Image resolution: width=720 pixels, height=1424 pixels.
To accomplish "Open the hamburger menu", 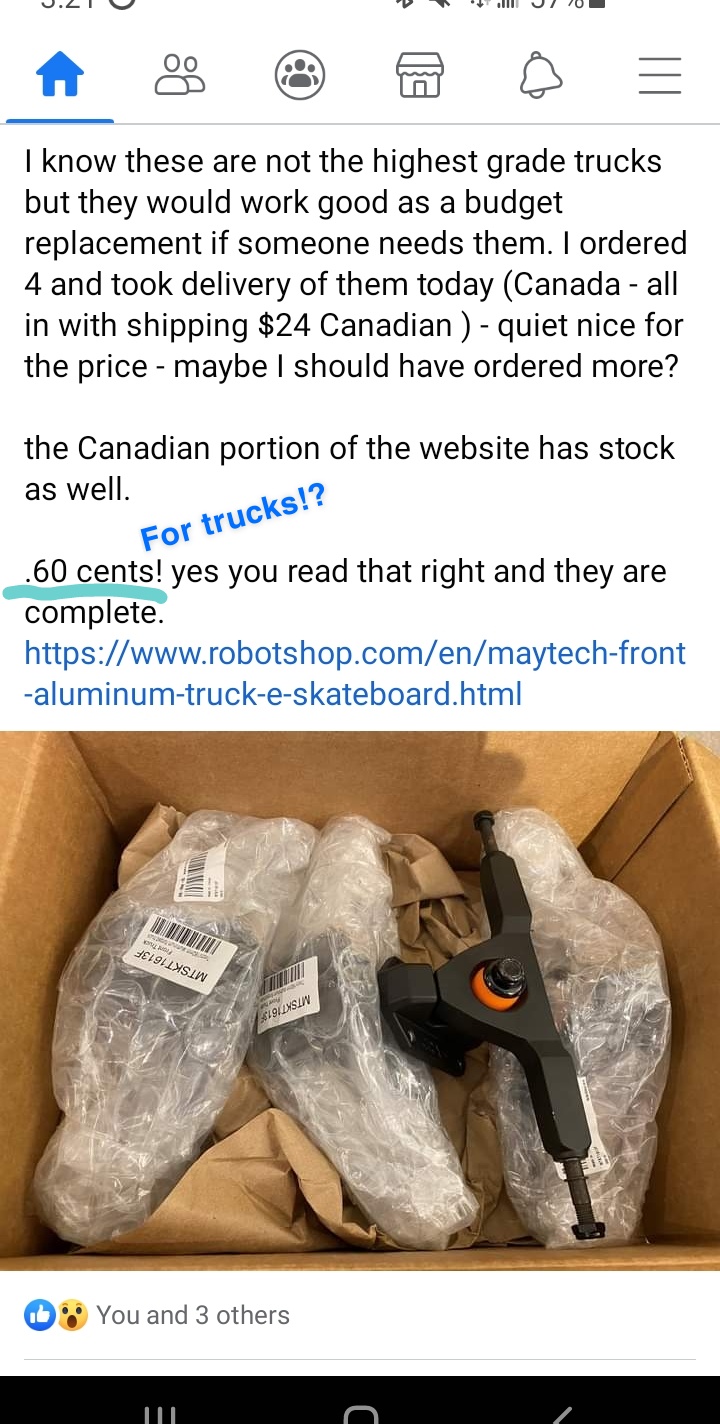I will 660,75.
